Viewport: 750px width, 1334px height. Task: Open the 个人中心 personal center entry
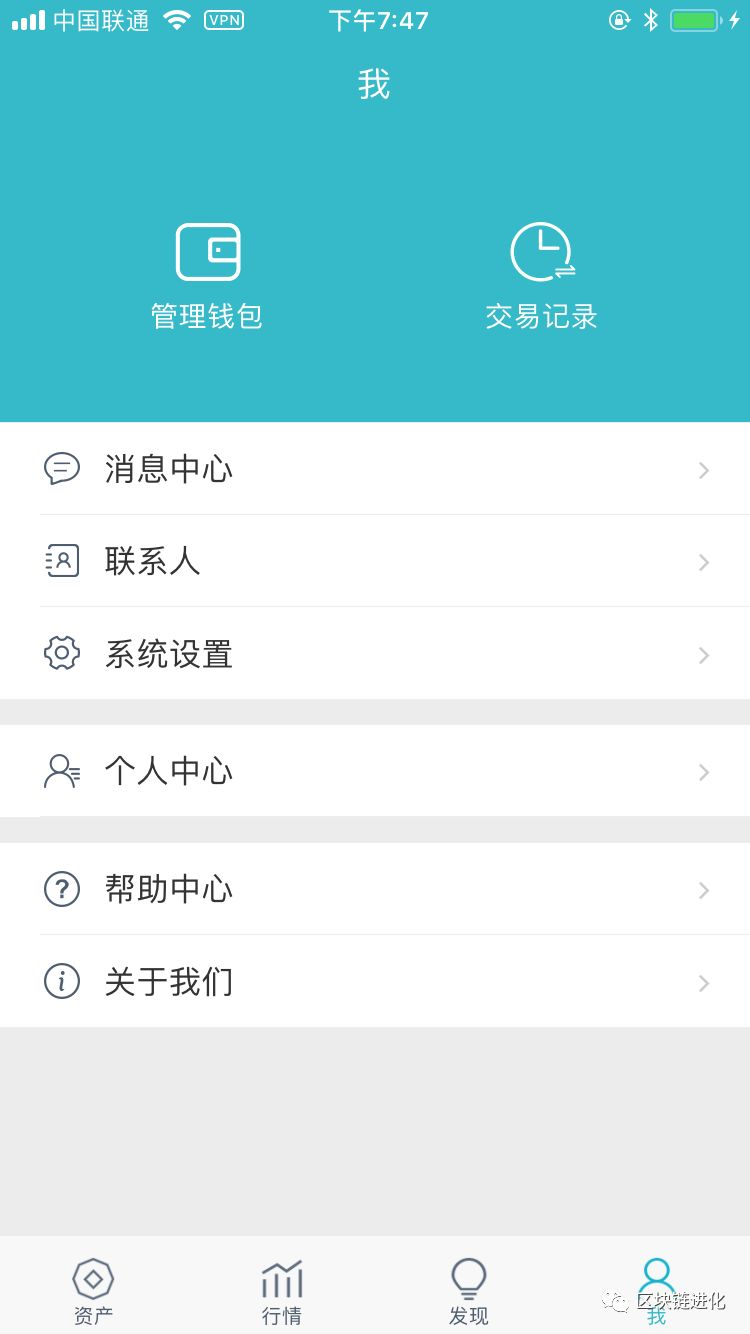[168, 771]
